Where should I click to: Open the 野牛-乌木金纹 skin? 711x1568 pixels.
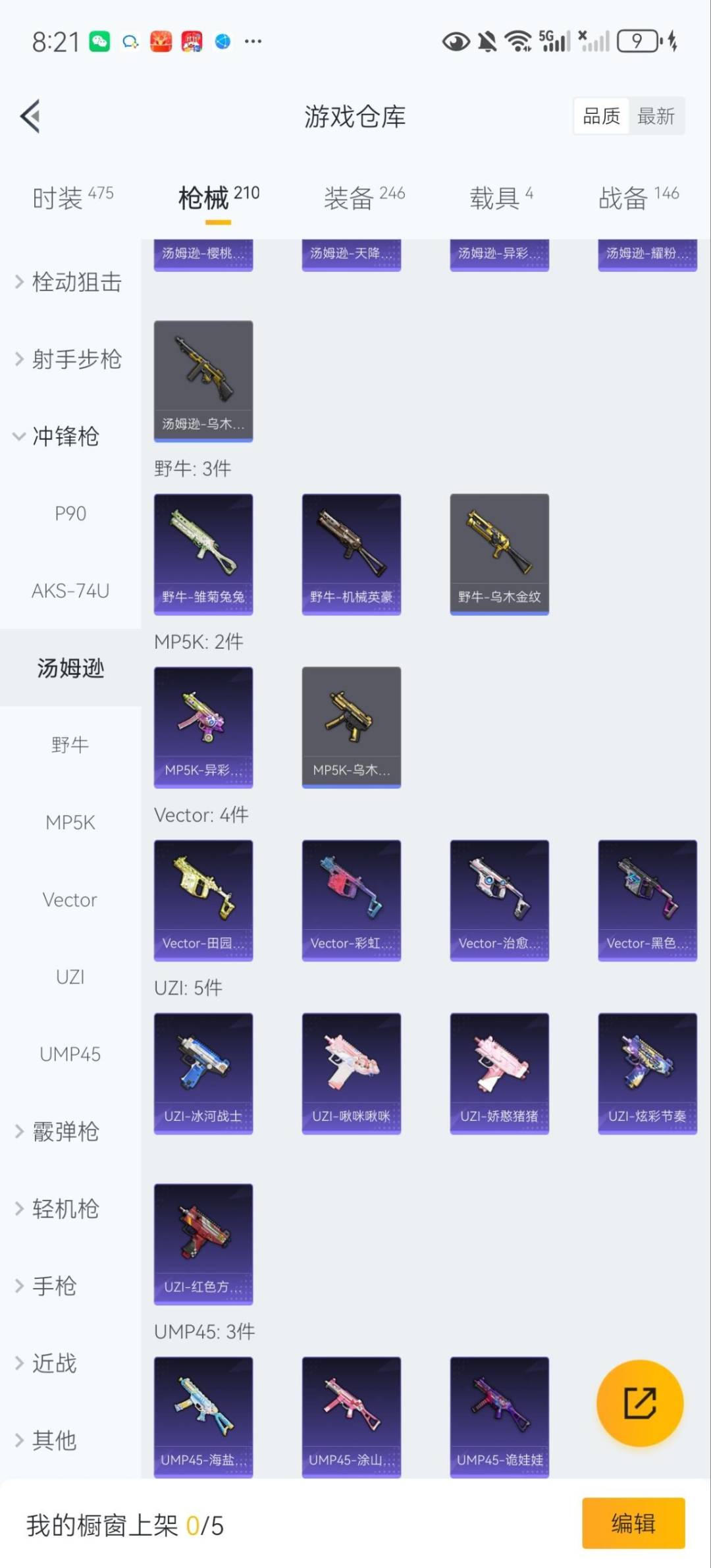499,553
